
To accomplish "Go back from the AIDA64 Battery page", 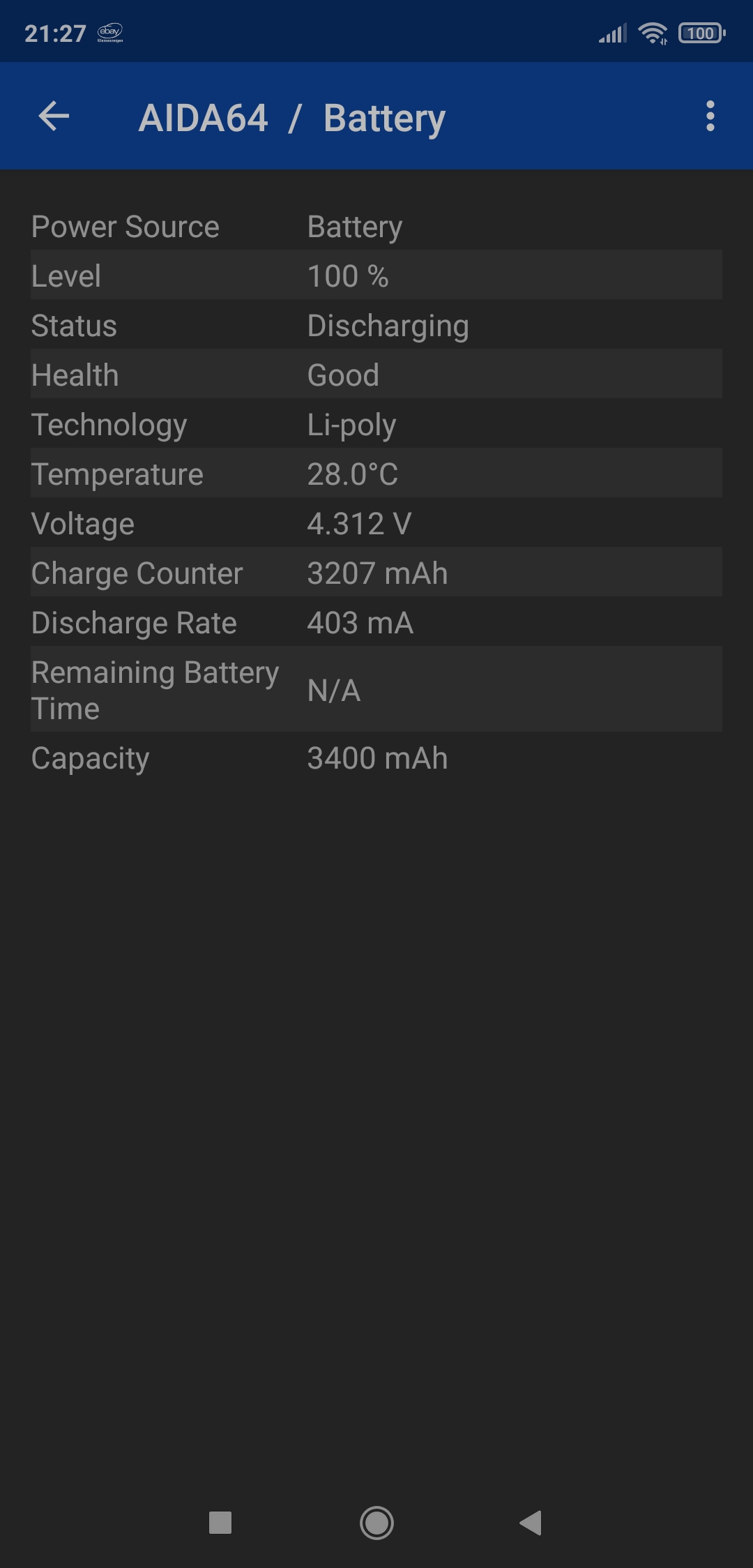I will (54, 116).
